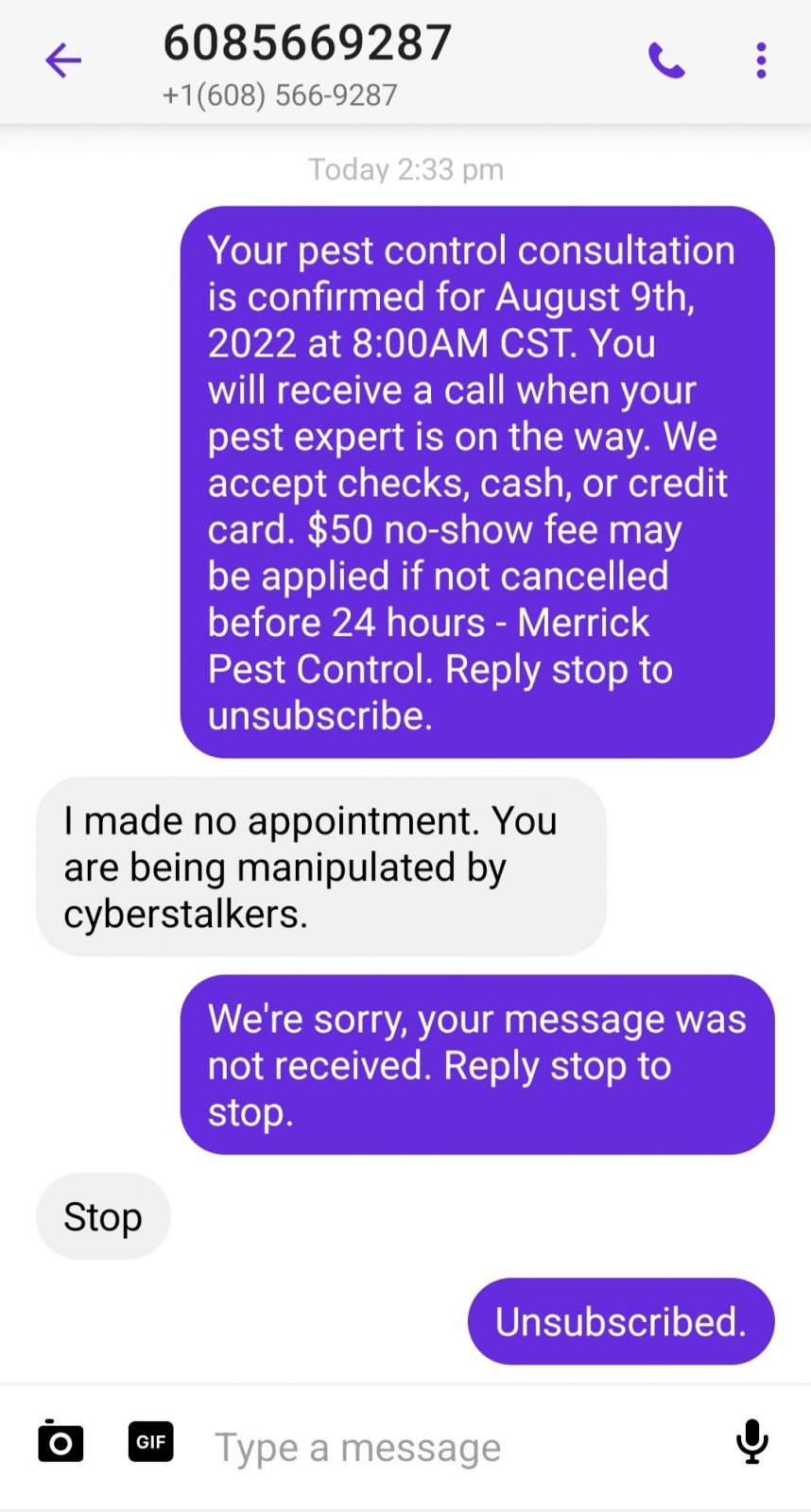Focus the Type a message field

[454, 1447]
